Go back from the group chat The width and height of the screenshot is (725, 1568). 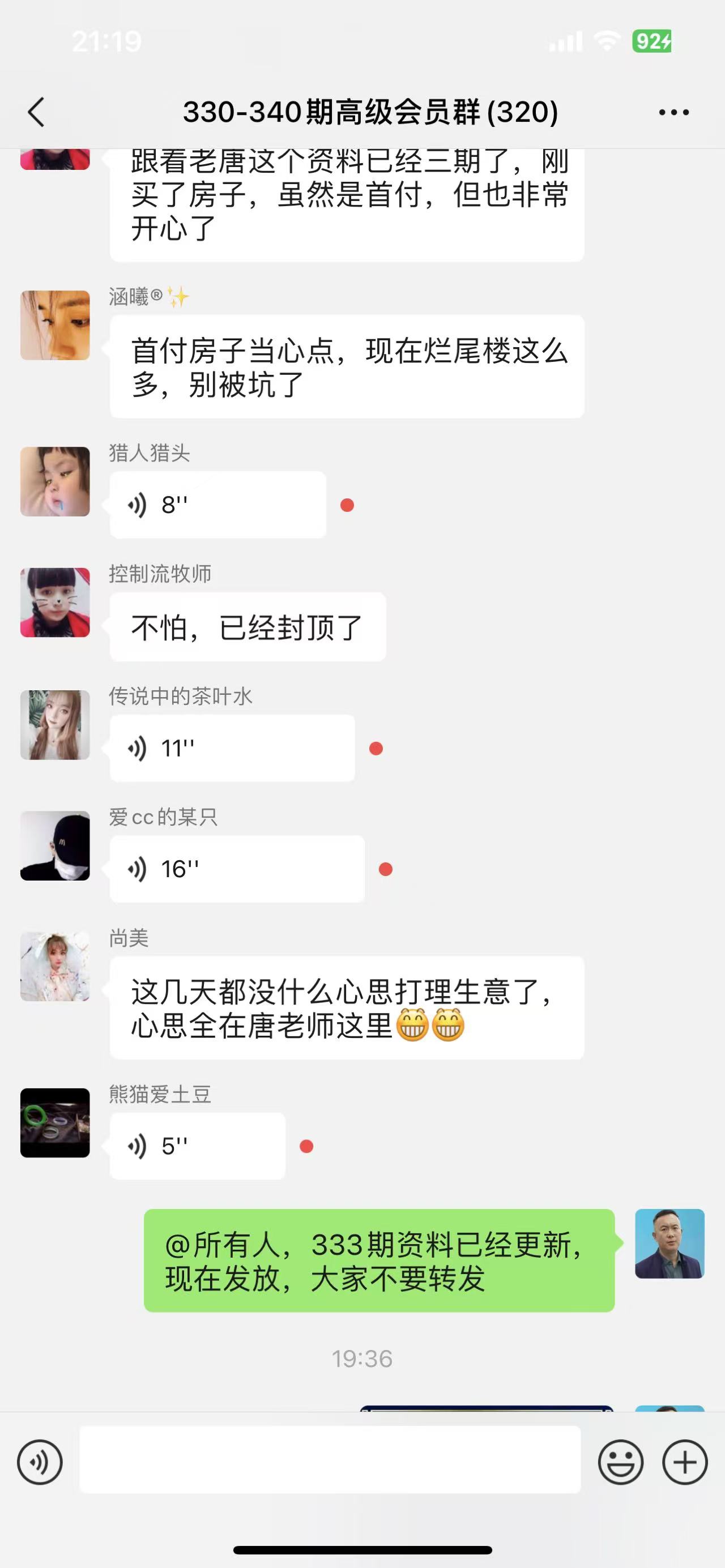point(36,113)
